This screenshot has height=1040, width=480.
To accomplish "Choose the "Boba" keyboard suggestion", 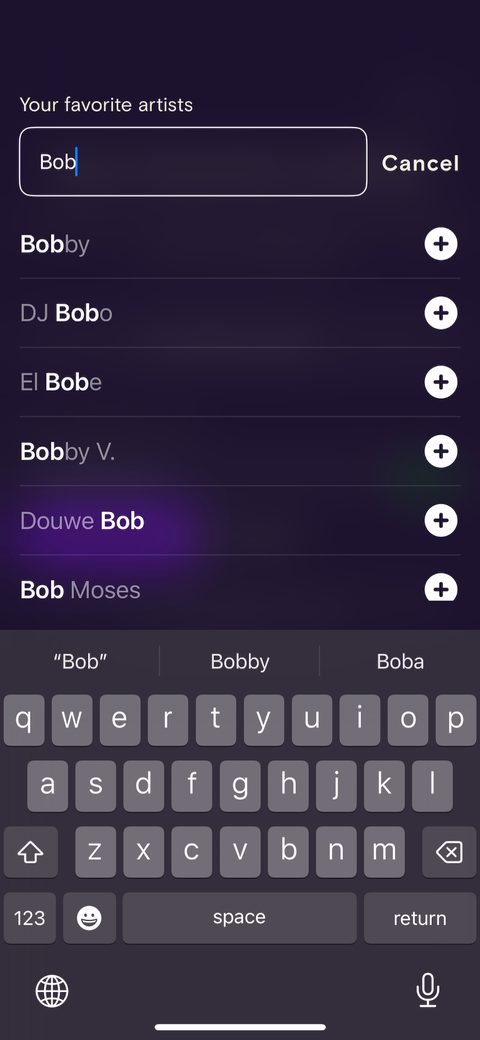I will (x=400, y=661).
